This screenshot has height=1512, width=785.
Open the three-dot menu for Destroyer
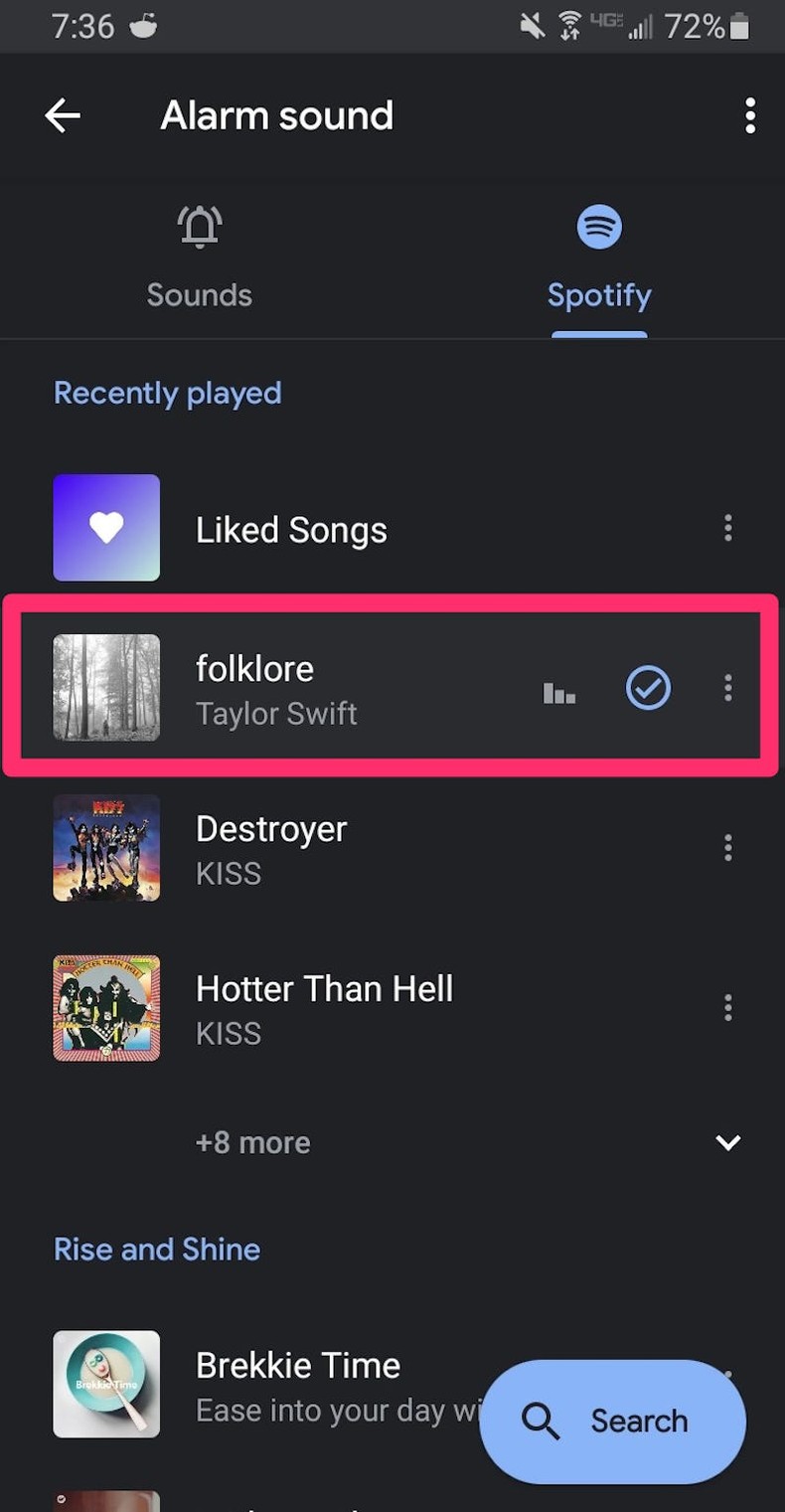[x=727, y=848]
